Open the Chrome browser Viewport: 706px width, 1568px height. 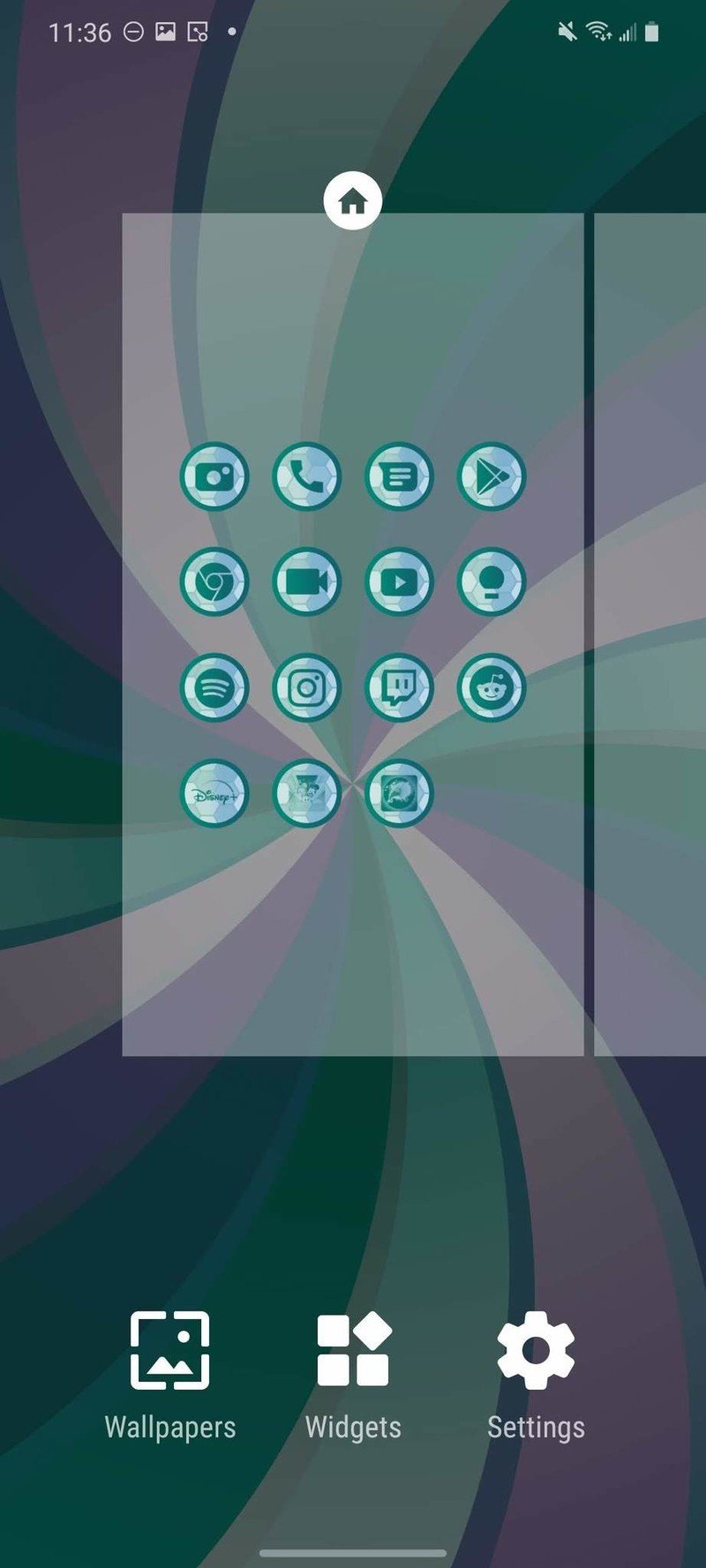pyautogui.click(x=214, y=582)
